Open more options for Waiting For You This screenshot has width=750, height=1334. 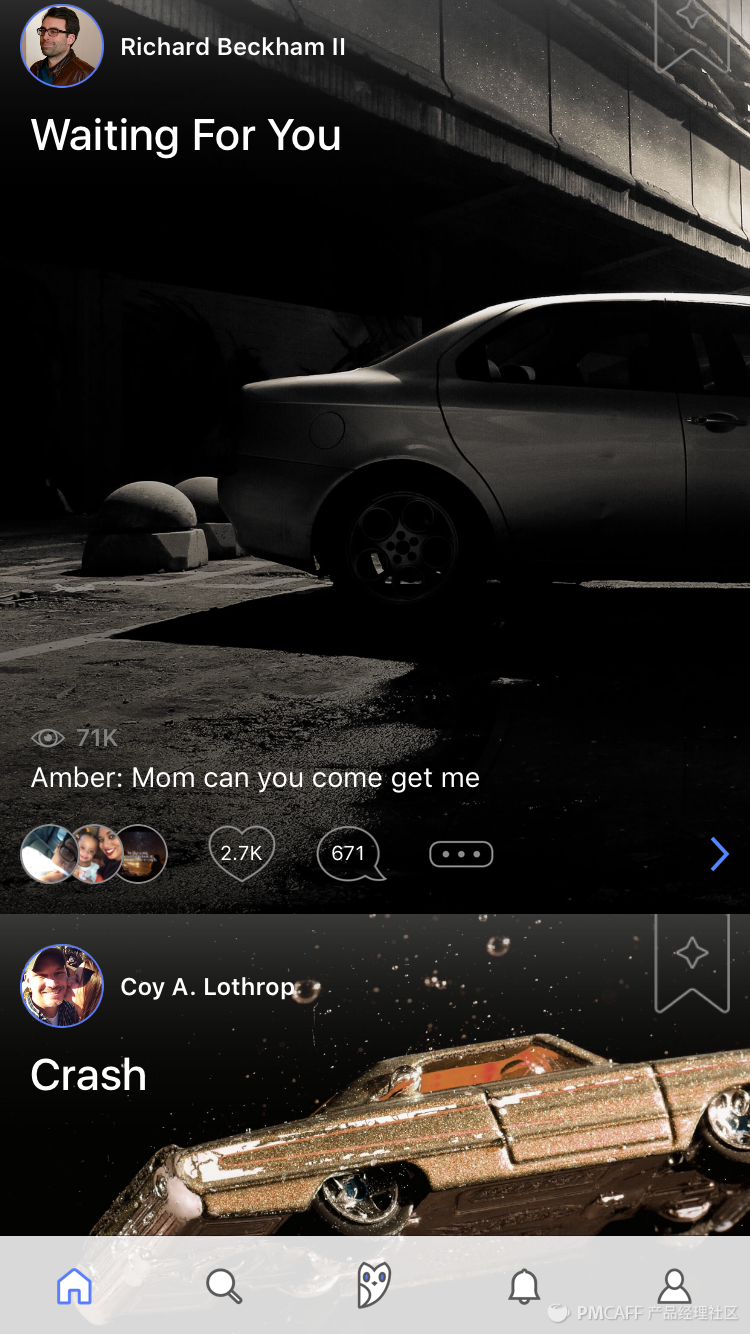click(x=461, y=854)
